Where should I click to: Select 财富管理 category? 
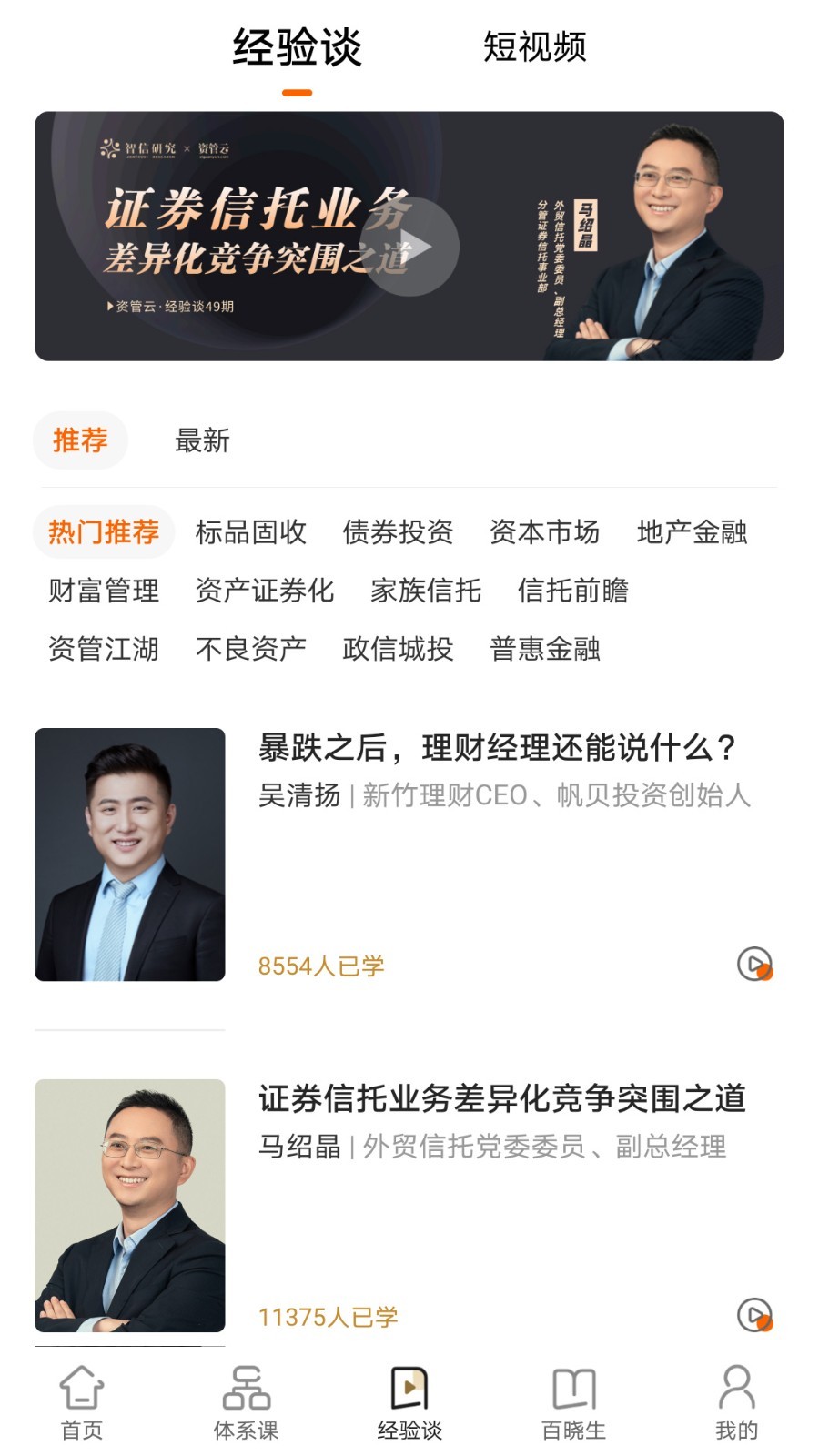(104, 591)
